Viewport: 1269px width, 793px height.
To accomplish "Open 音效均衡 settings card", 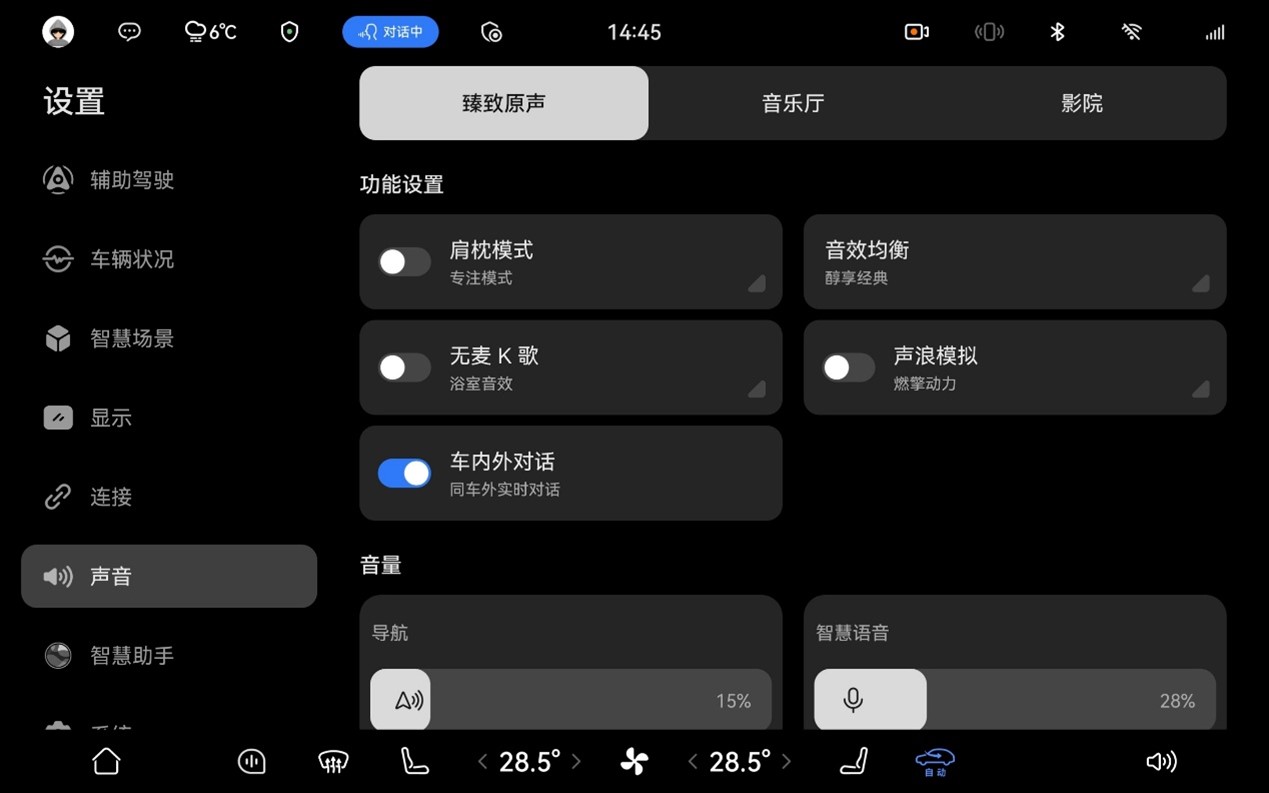I will [1014, 262].
